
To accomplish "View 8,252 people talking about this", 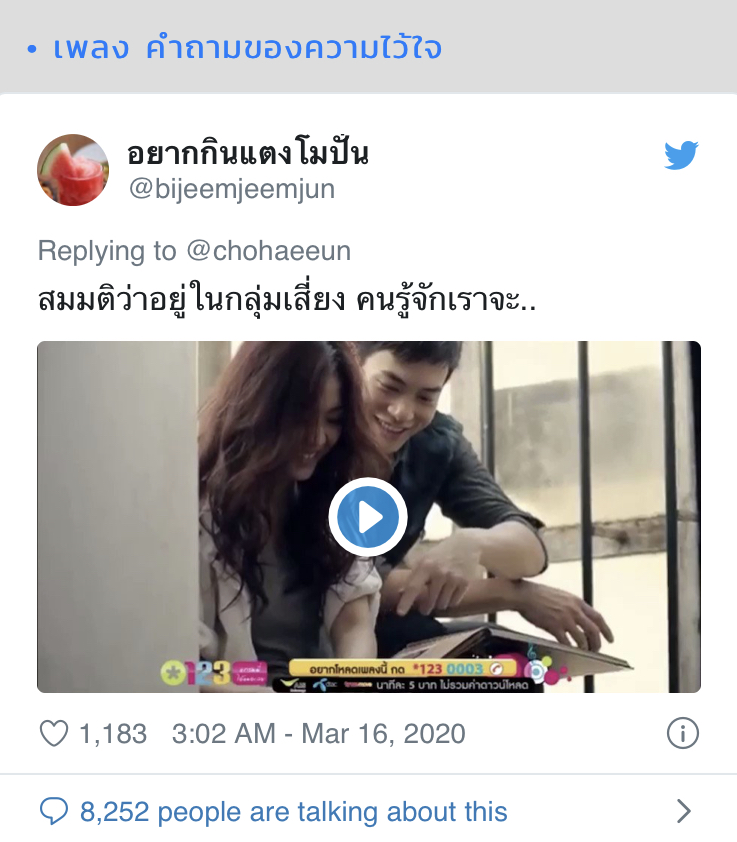I will pyautogui.click(x=293, y=811).
